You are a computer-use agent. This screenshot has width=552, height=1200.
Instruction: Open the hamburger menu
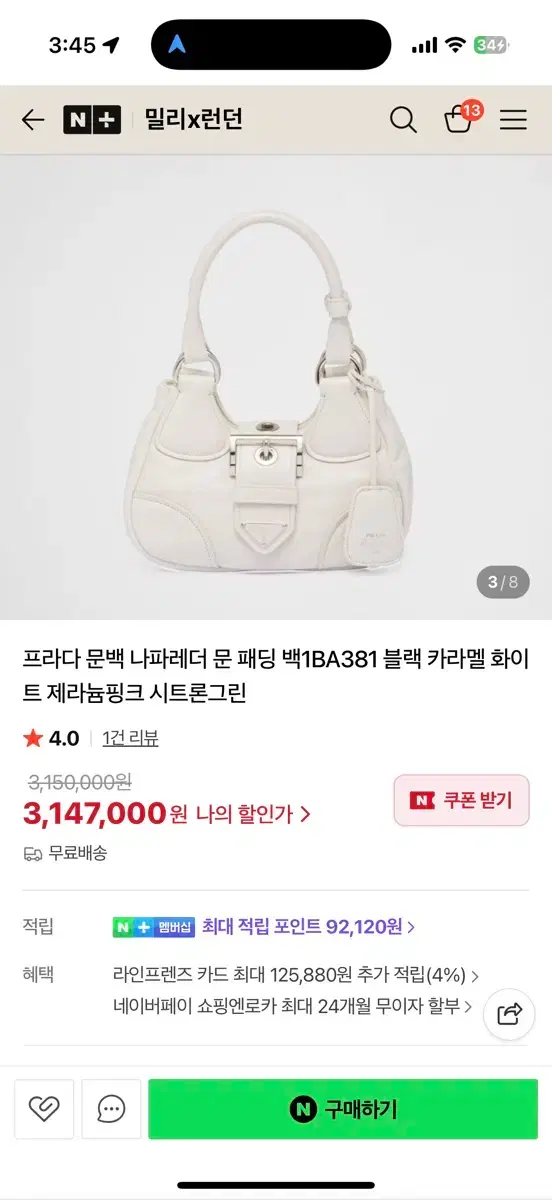513,120
